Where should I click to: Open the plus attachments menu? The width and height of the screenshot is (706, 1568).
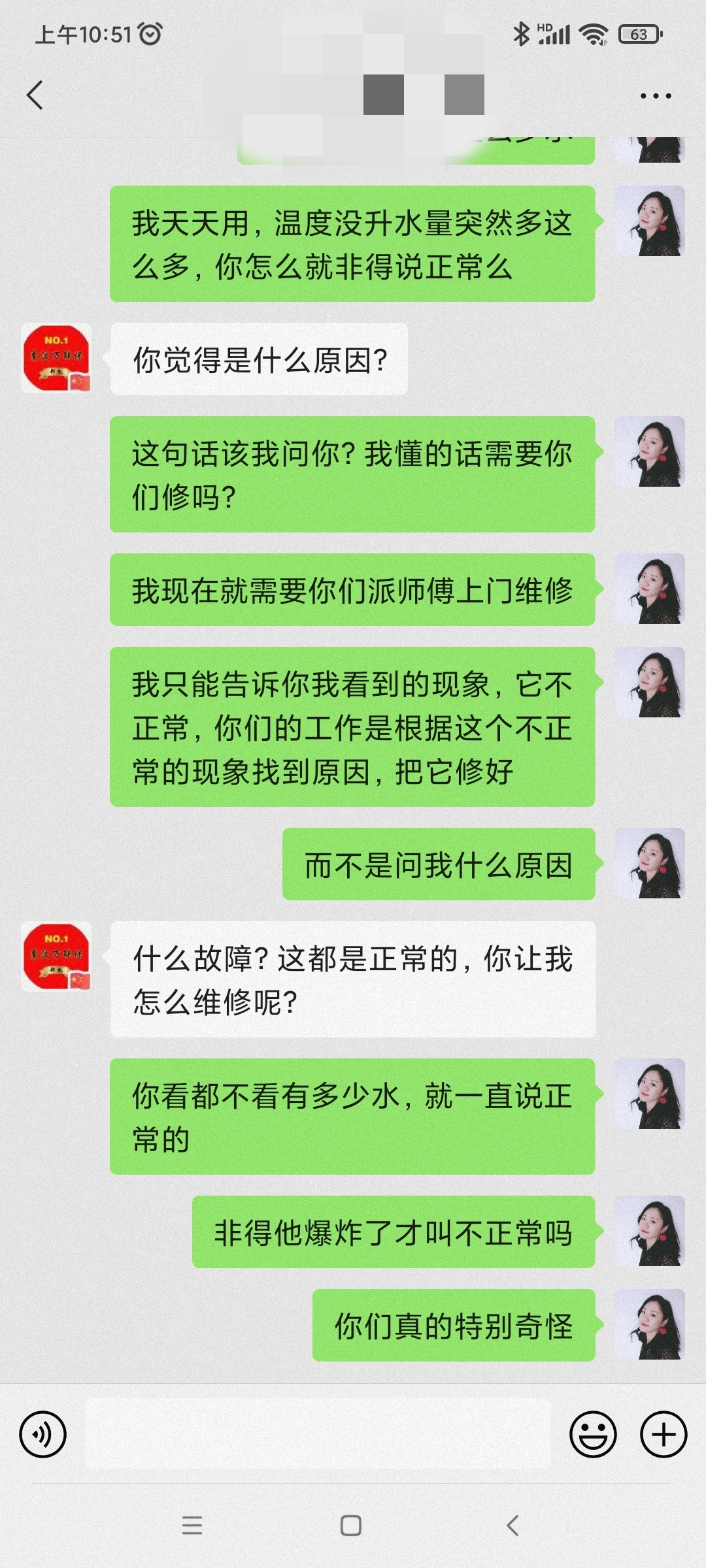(x=663, y=1435)
